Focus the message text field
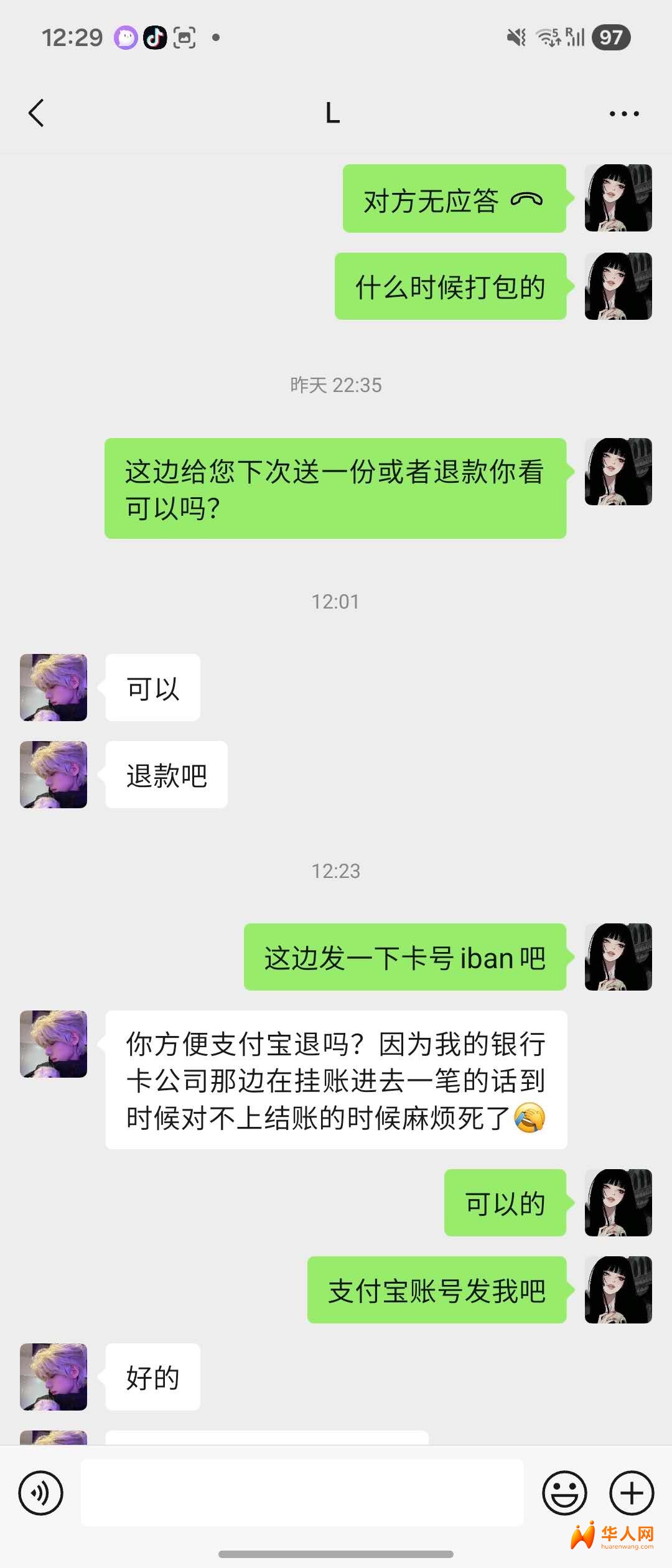This screenshot has width=672, height=1568. point(302,1493)
